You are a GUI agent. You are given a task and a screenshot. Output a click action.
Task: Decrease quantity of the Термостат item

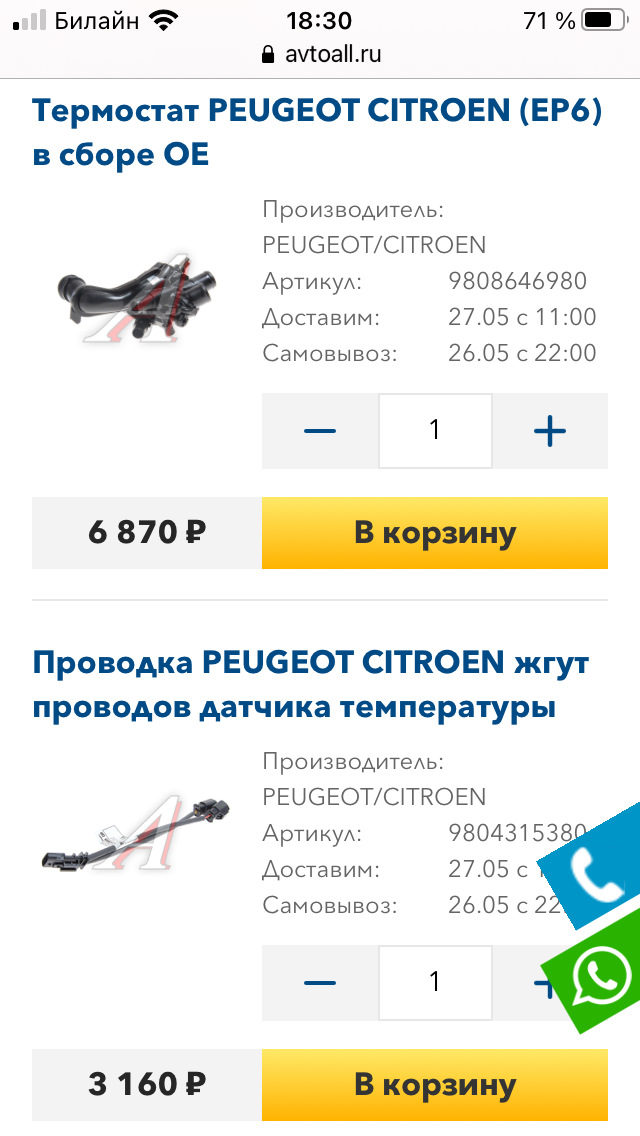pos(320,431)
